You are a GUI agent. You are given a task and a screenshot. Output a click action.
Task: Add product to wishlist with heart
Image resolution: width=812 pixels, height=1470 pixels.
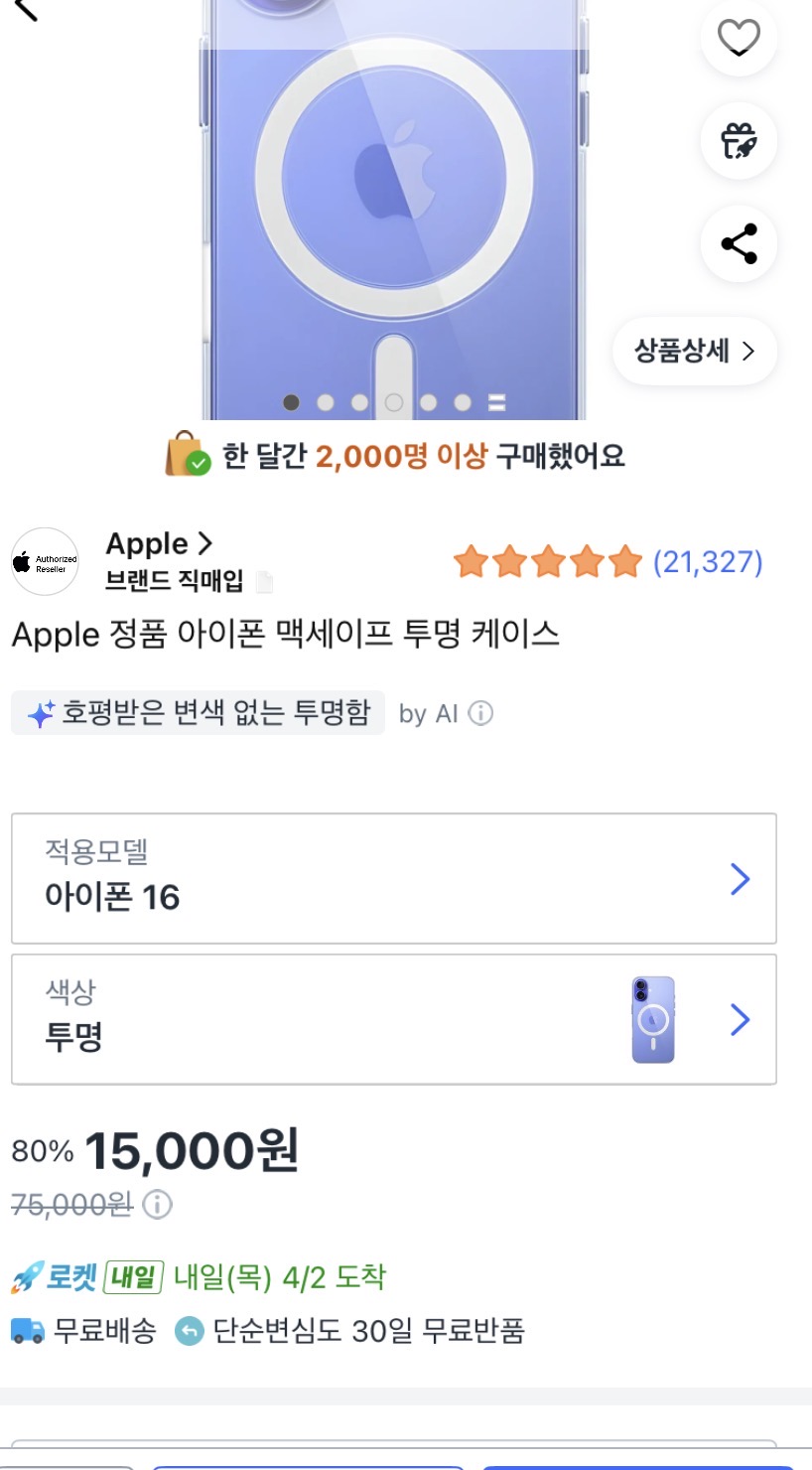pyautogui.click(x=739, y=38)
